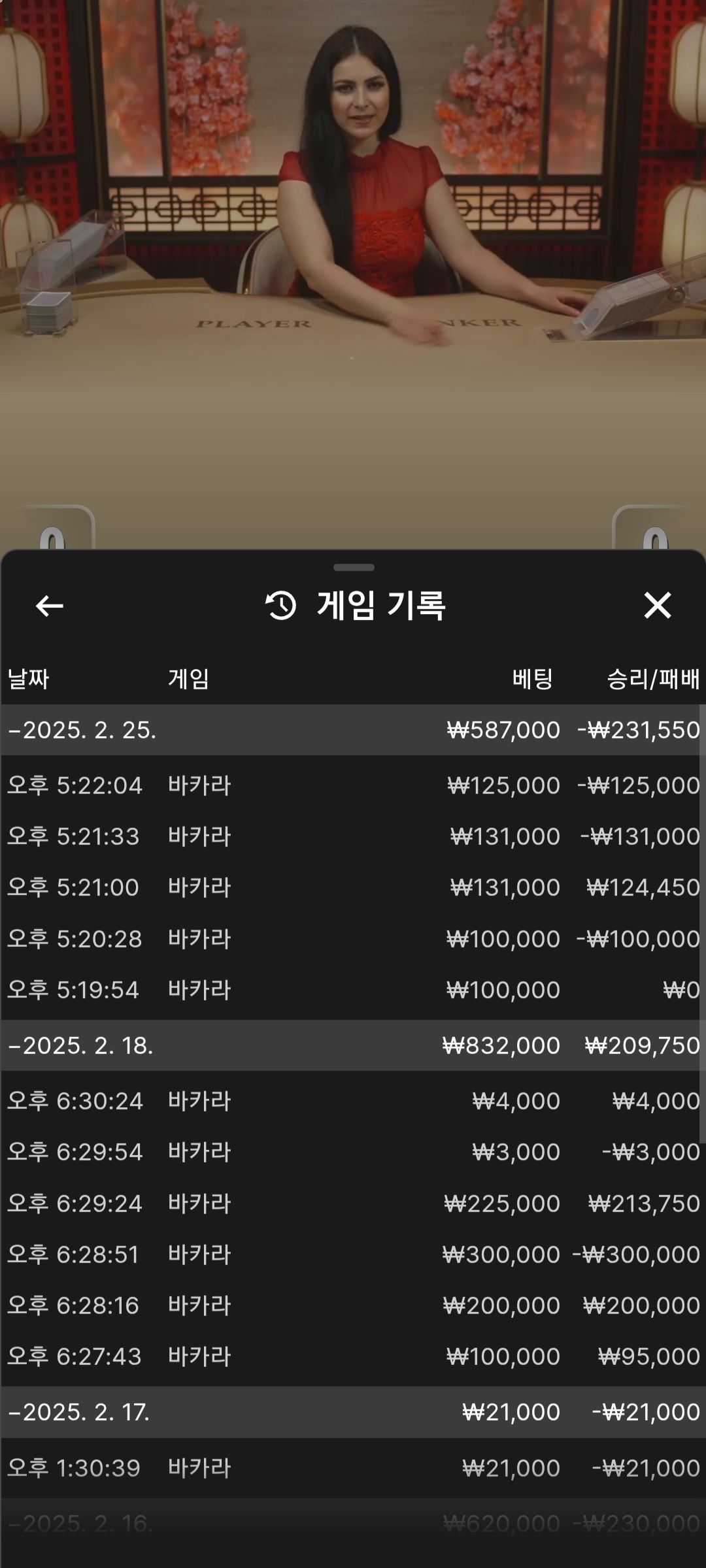Image resolution: width=706 pixels, height=1568 pixels.
Task: Close the 게임 기록 panel
Action: [x=657, y=605]
